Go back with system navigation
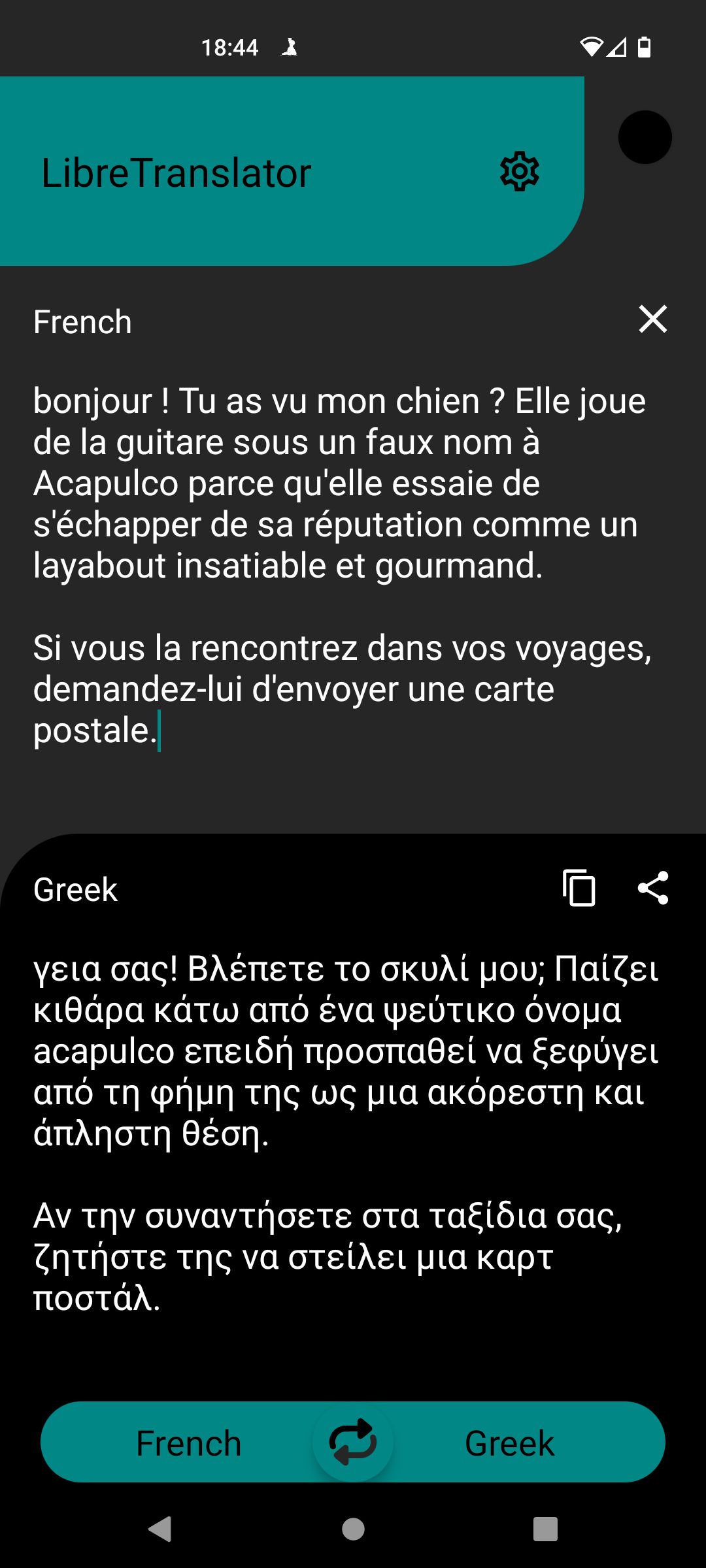 coord(160,1529)
